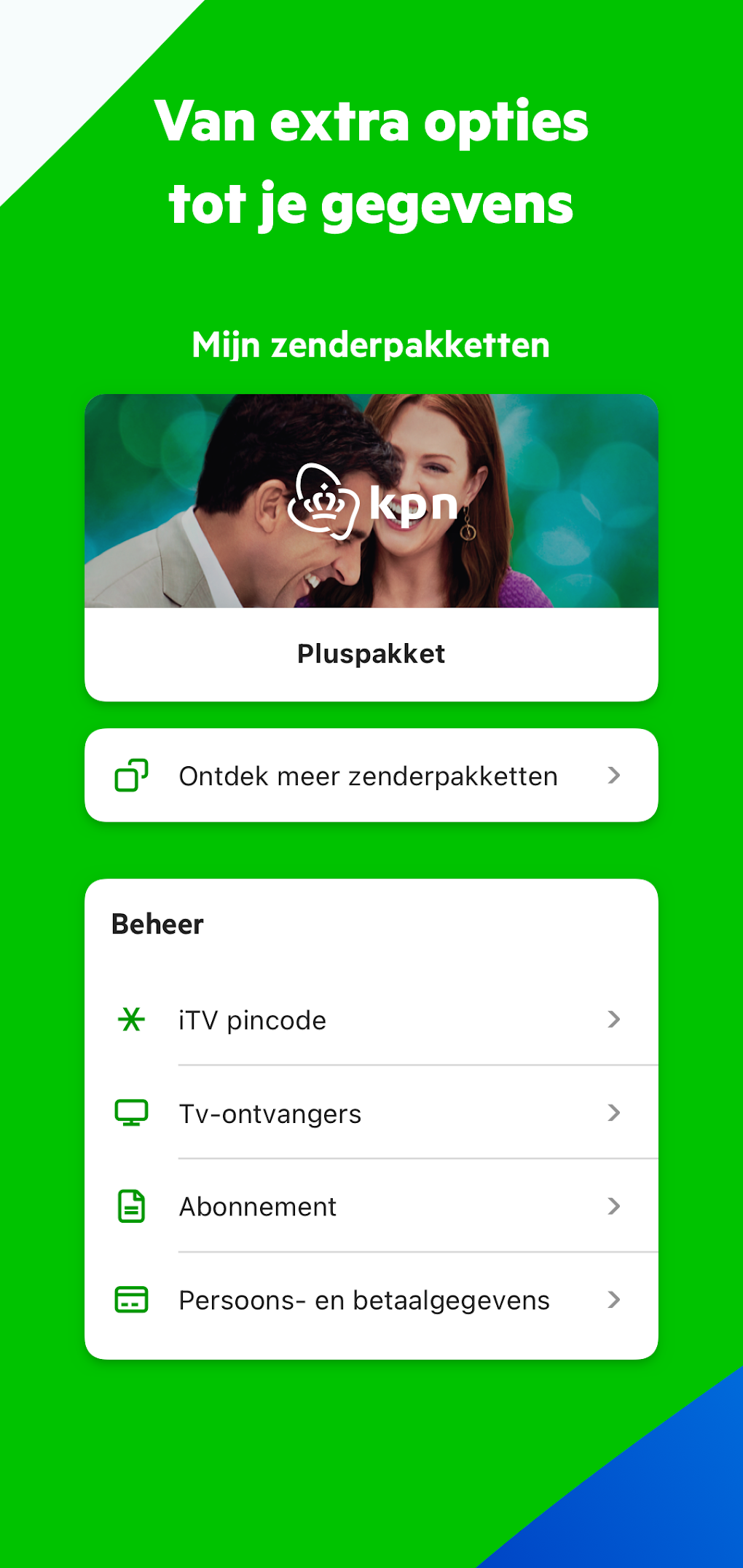The width and height of the screenshot is (743, 1568).
Task: Click the Abonnement document icon
Action: (131, 1206)
